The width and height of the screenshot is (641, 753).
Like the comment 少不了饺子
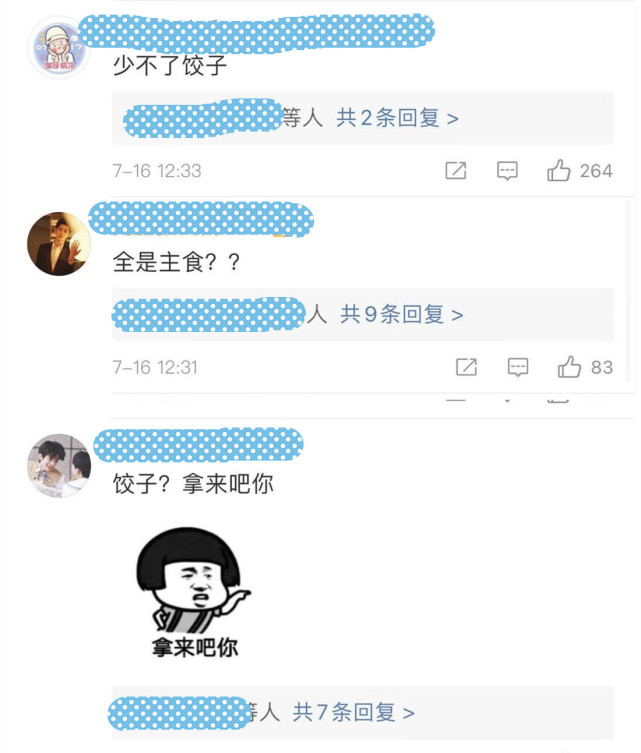point(559,171)
